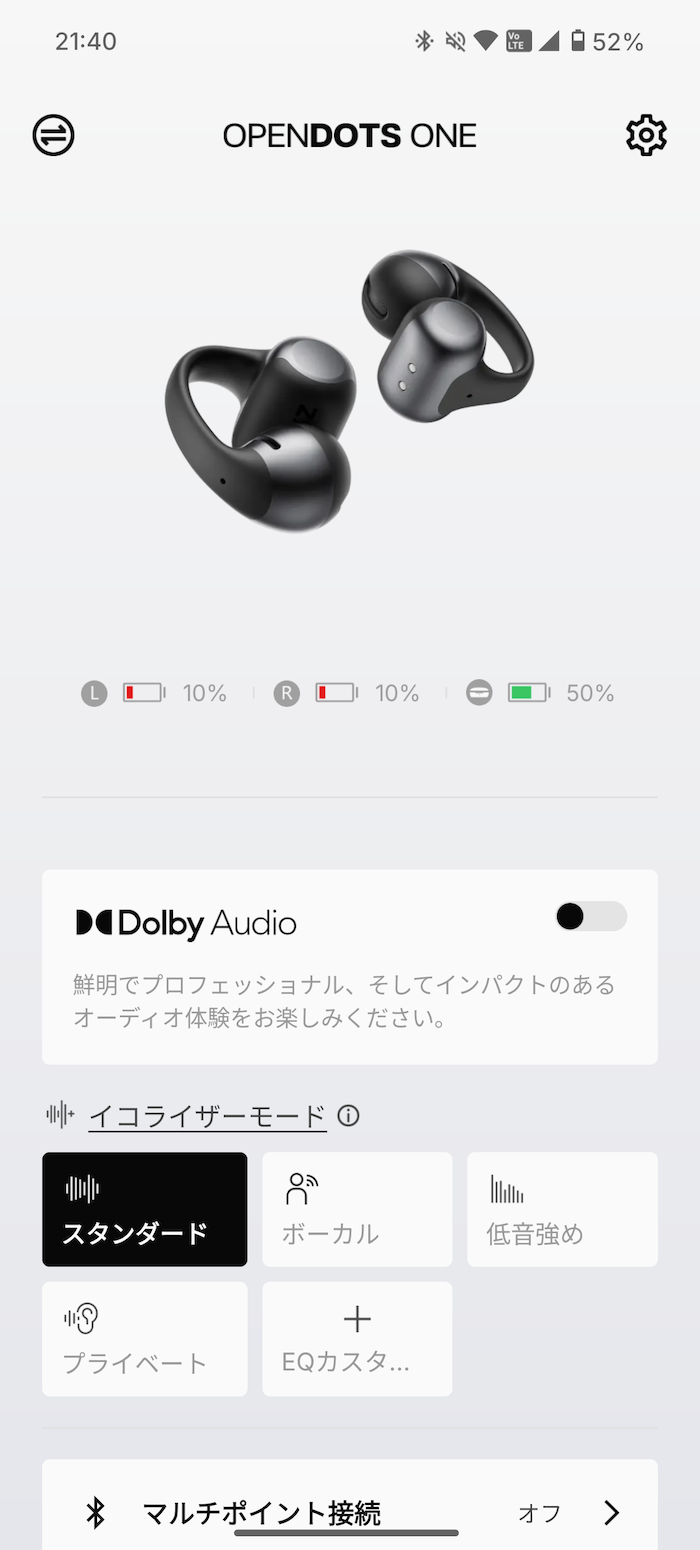This screenshot has width=700, height=1550.
Task: Select the プライベート equalizer mode
Action: (x=145, y=1339)
